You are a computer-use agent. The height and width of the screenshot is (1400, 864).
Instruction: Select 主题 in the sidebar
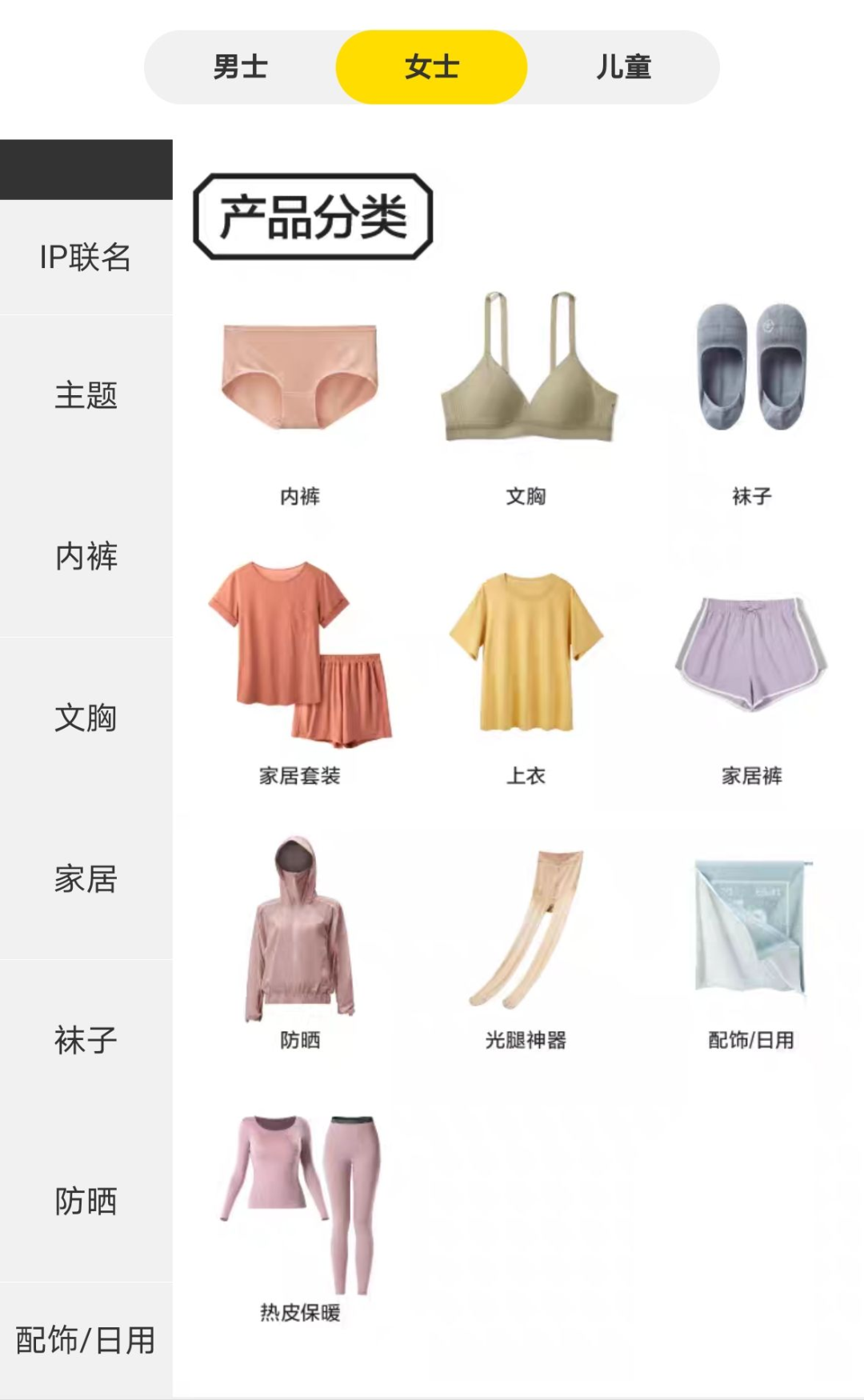point(86,395)
